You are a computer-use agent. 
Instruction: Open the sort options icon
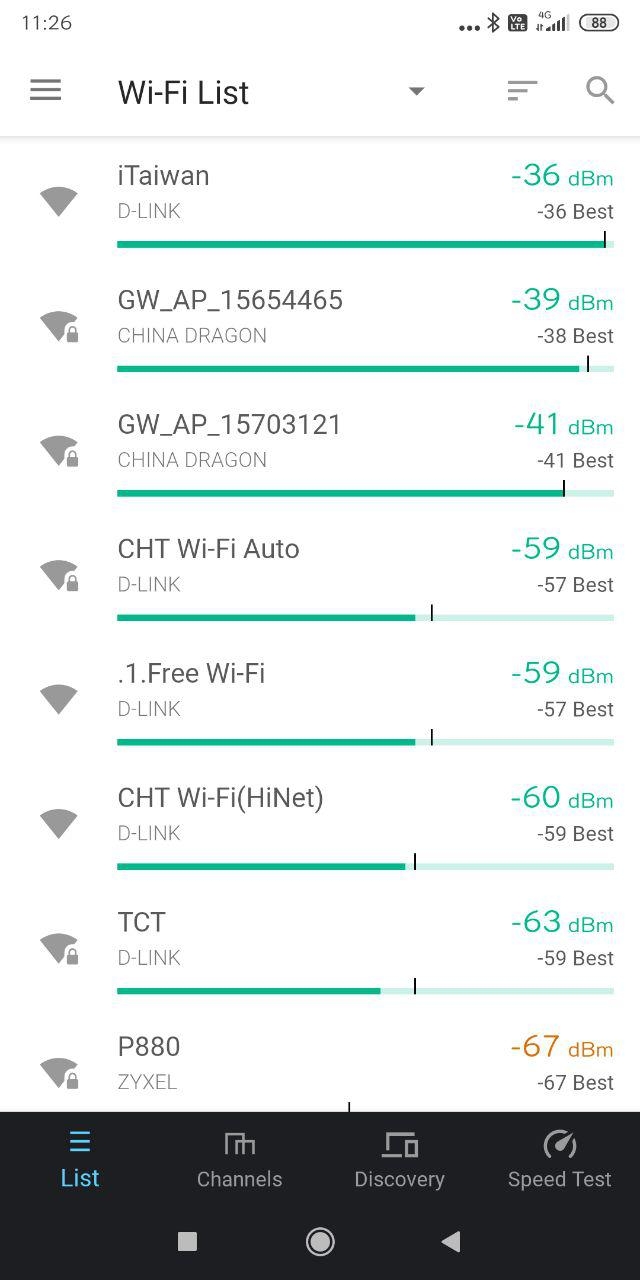click(522, 91)
